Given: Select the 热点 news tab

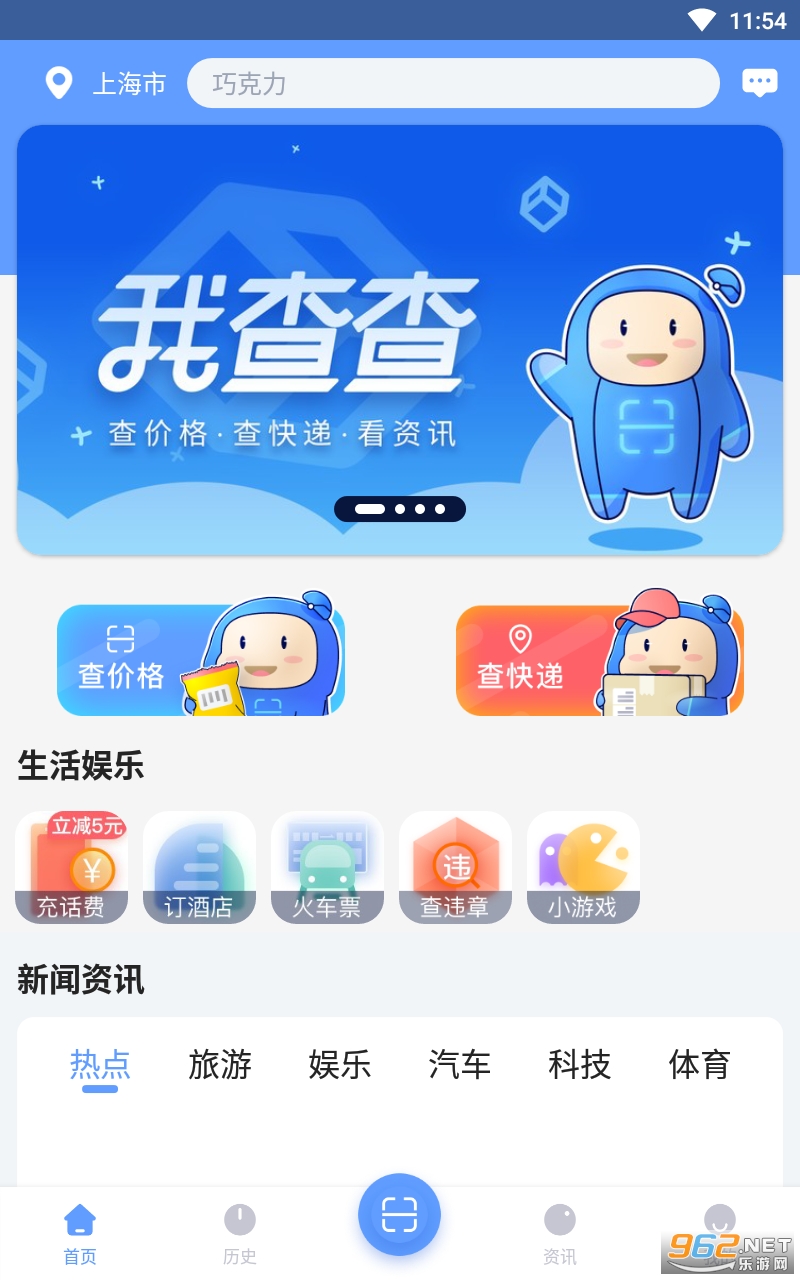Looking at the screenshot, I should [100, 1065].
